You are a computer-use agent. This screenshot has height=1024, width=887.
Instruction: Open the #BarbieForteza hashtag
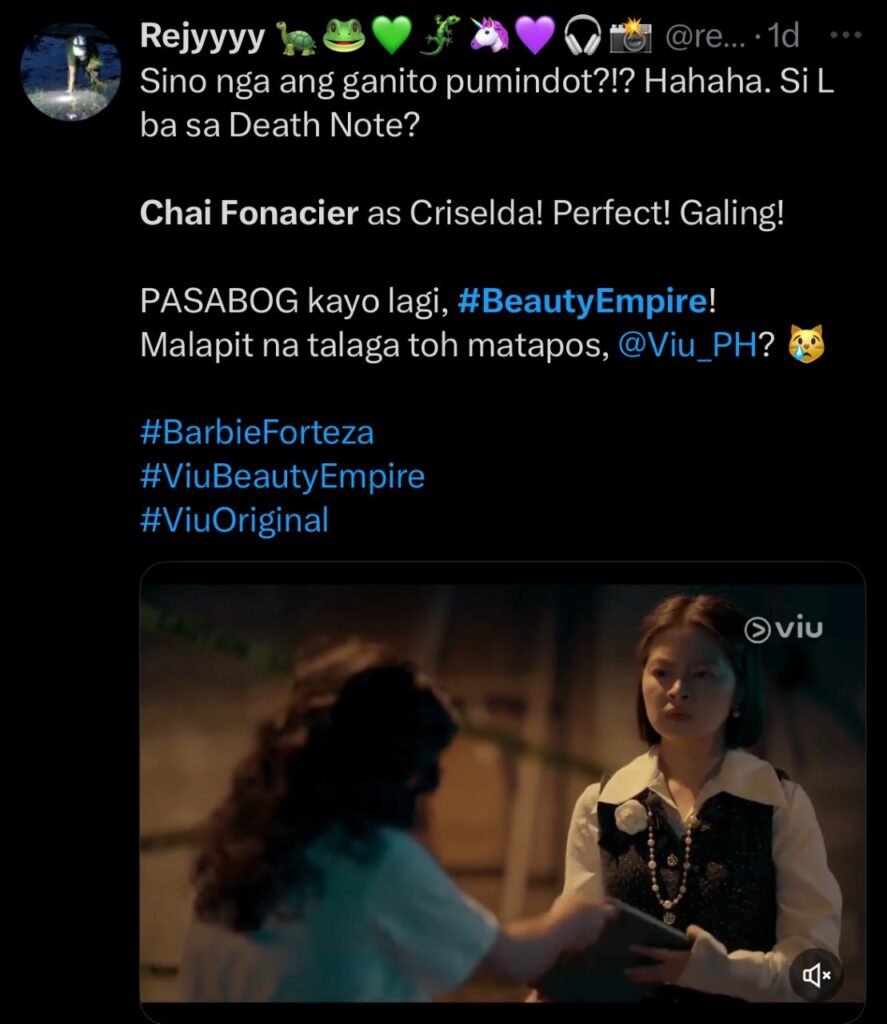(257, 432)
